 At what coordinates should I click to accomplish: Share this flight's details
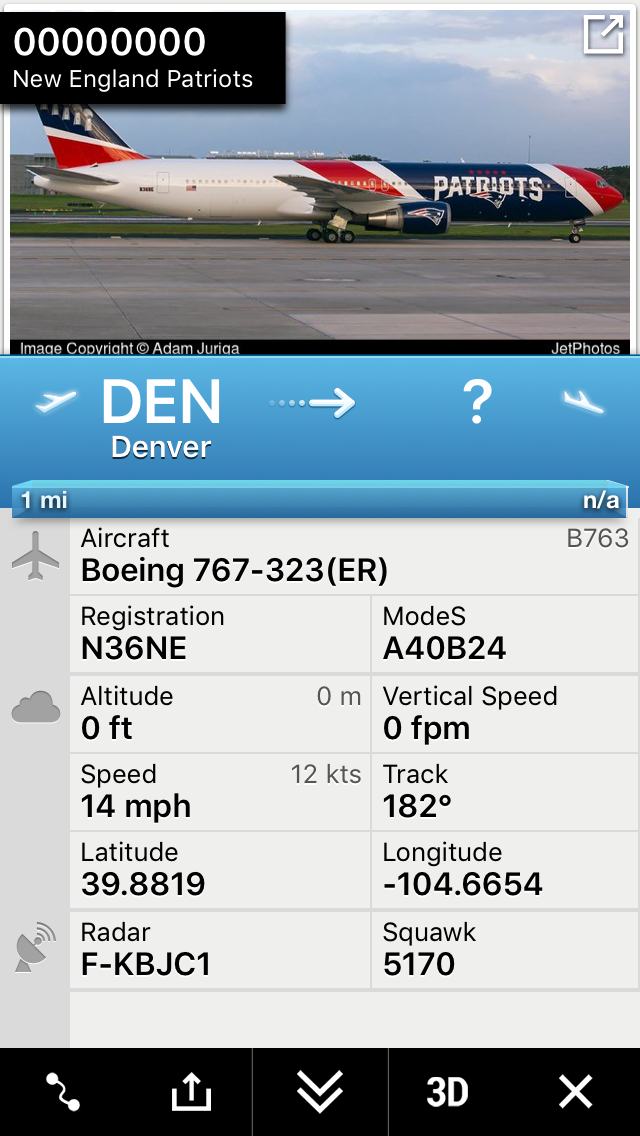coord(191,1091)
